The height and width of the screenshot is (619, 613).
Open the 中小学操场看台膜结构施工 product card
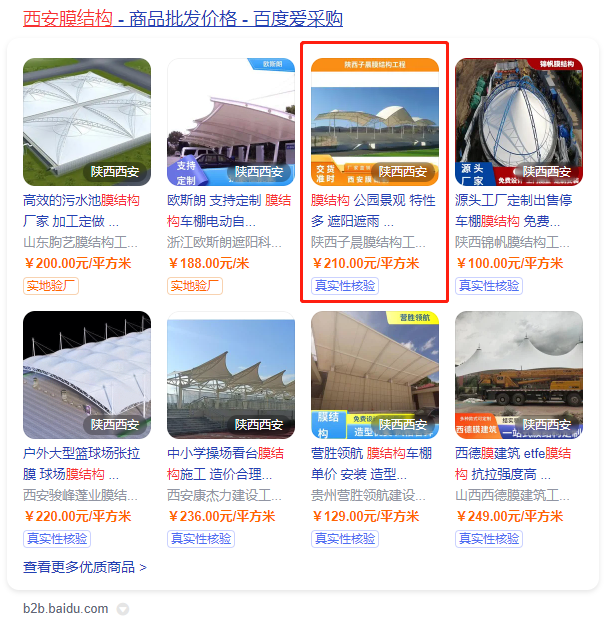coord(231,375)
